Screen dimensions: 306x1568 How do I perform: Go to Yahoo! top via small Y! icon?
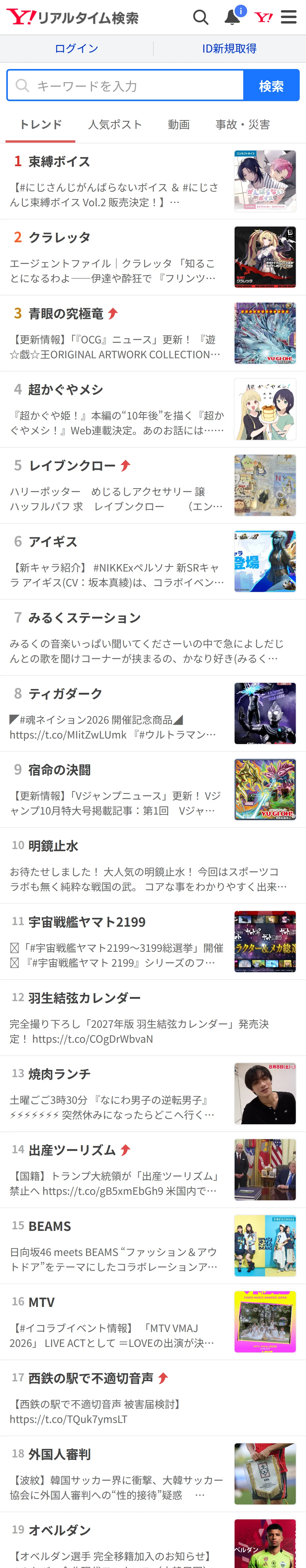click(x=263, y=17)
